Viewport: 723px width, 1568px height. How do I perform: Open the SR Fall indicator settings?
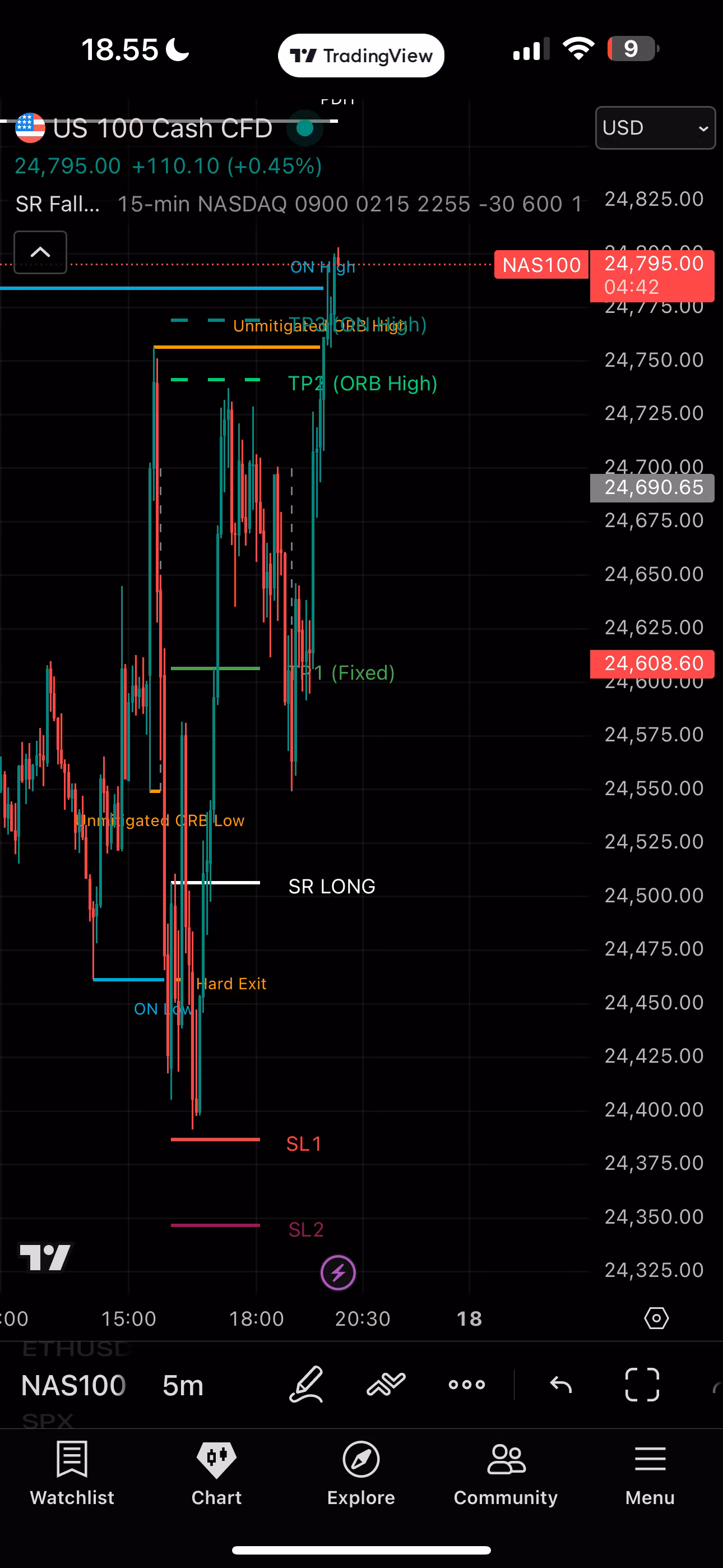click(x=57, y=204)
